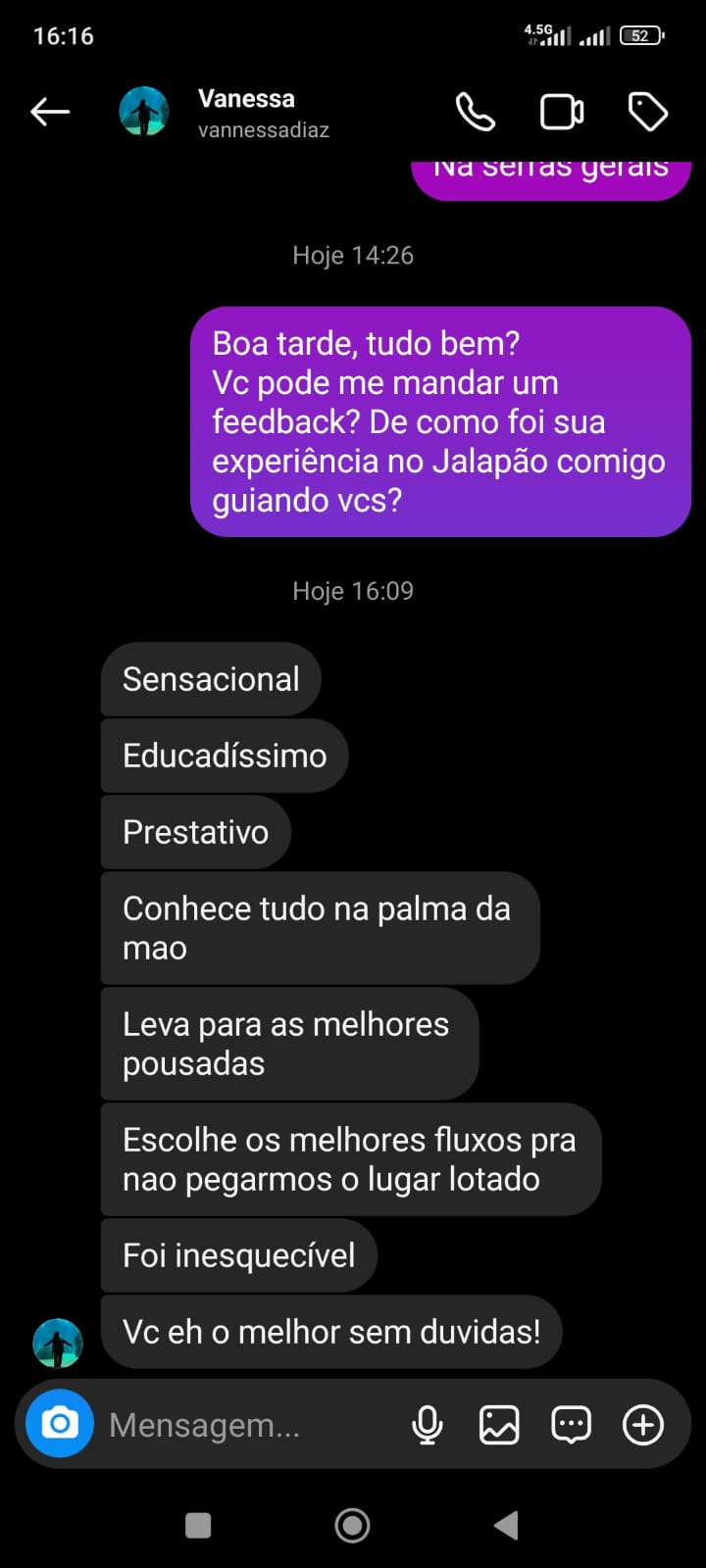This screenshot has height=1568, width=706.
Task: Open more attachment options with the plus icon
Action: (x=642, y=1424)
